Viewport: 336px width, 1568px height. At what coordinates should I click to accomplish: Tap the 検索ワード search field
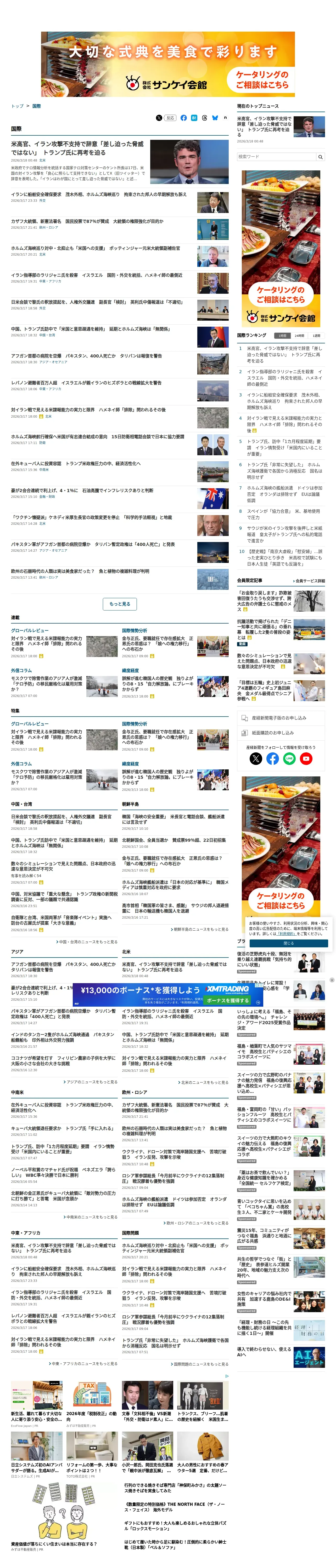(x=276, y=157)
